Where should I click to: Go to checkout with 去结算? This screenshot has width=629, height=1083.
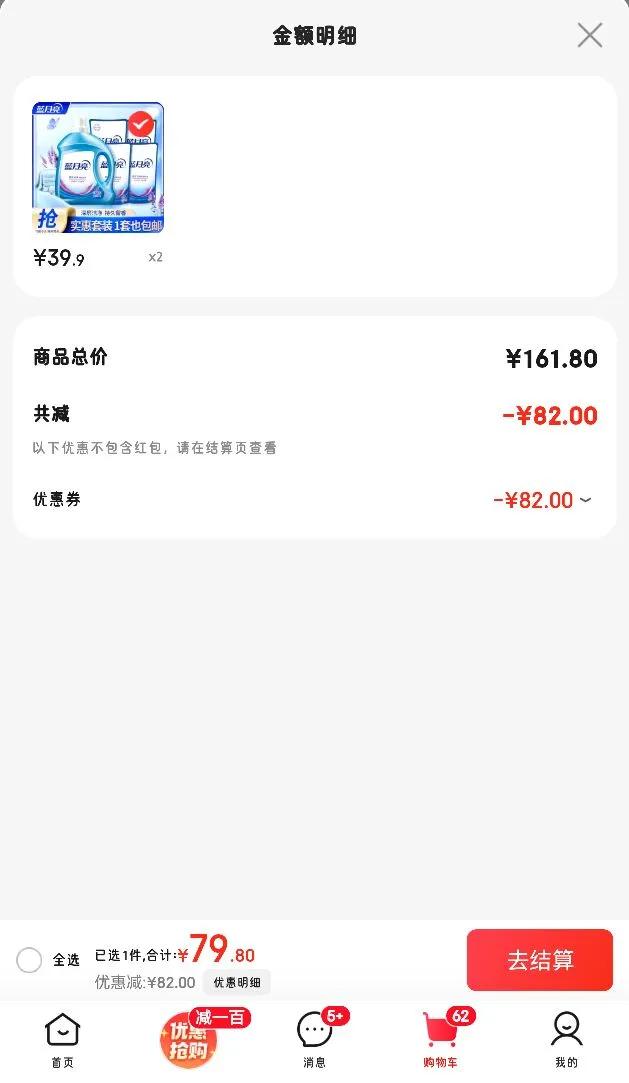coord(539,960)
